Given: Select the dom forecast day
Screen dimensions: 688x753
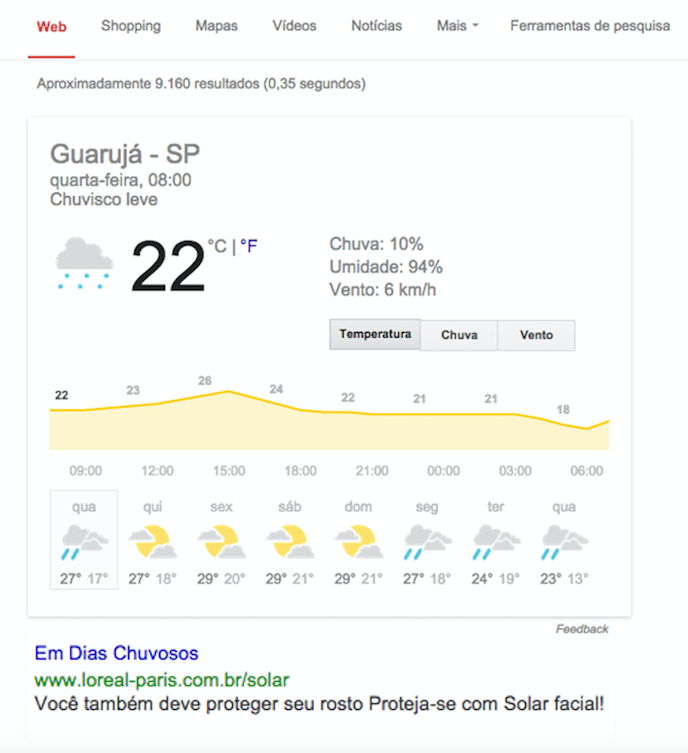Looking at the screenshot, I should coord(358,540).
